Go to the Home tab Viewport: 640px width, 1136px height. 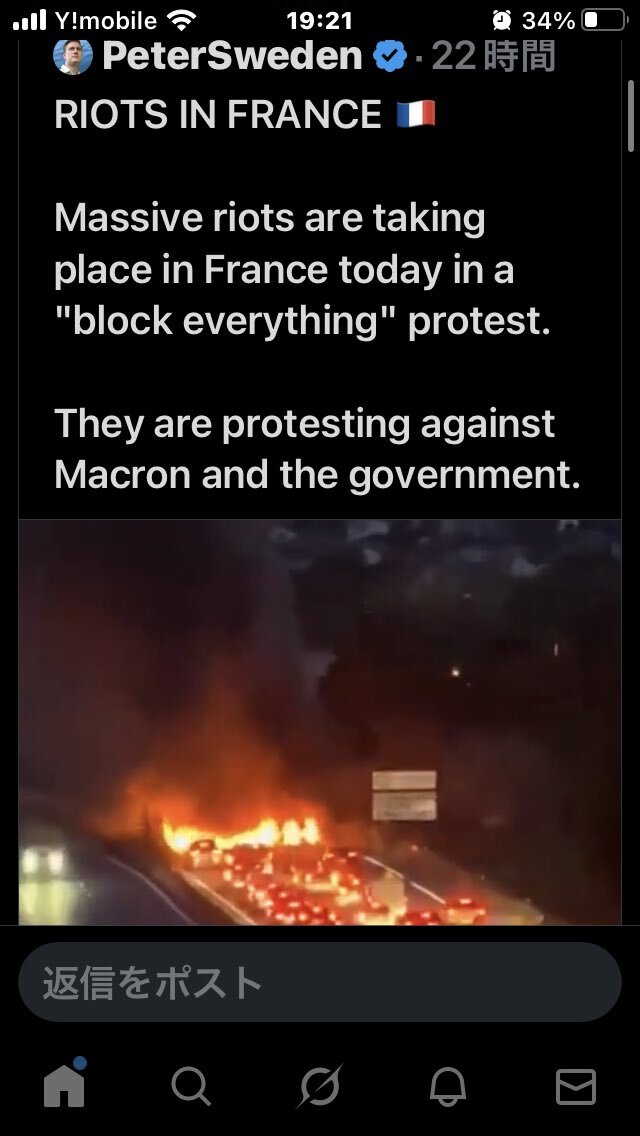click(x=65, y=1085)
